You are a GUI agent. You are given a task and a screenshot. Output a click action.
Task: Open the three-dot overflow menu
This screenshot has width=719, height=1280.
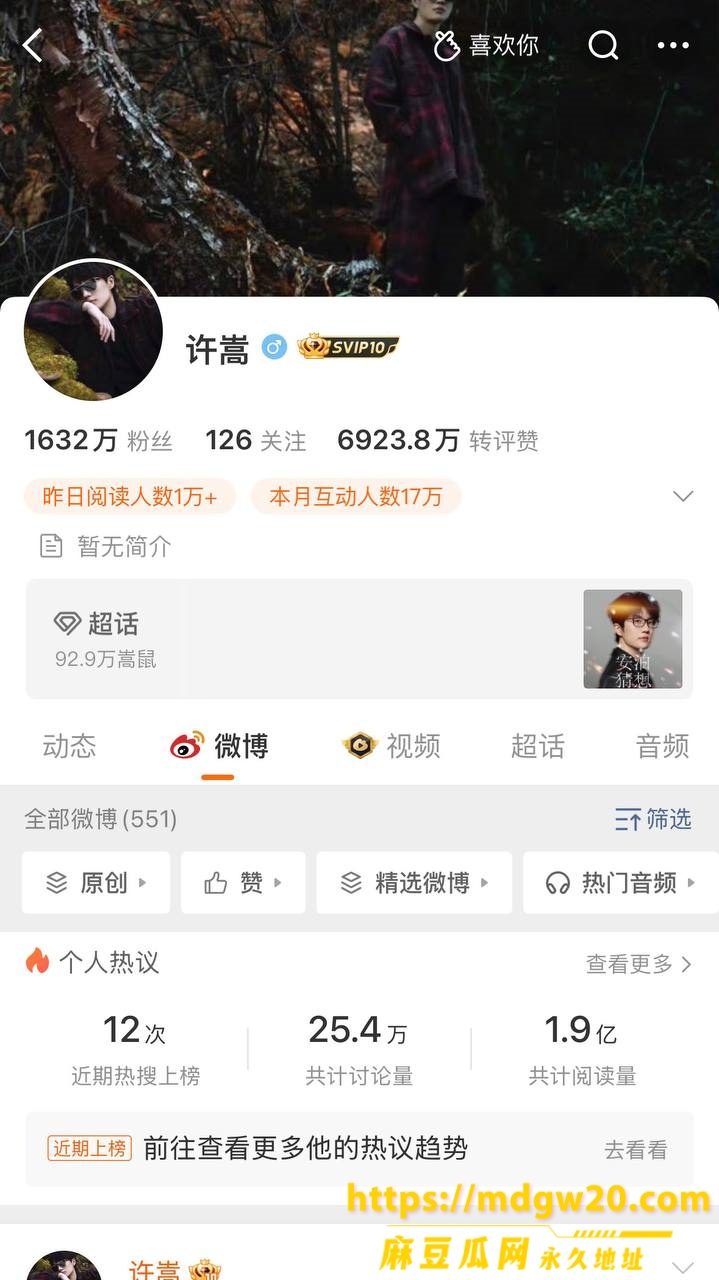673,45
